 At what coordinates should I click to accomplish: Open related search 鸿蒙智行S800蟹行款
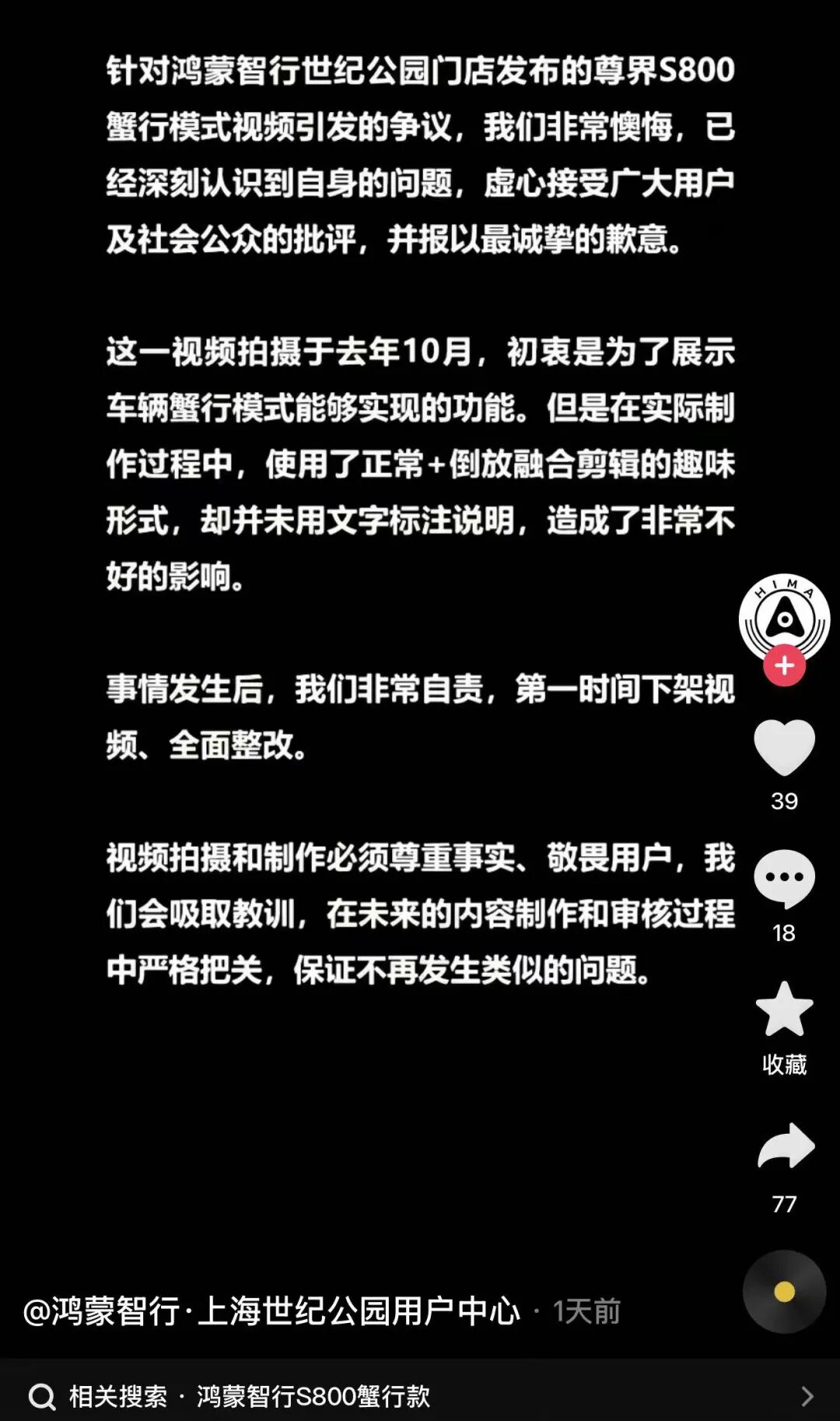(x=313, y=1396)
